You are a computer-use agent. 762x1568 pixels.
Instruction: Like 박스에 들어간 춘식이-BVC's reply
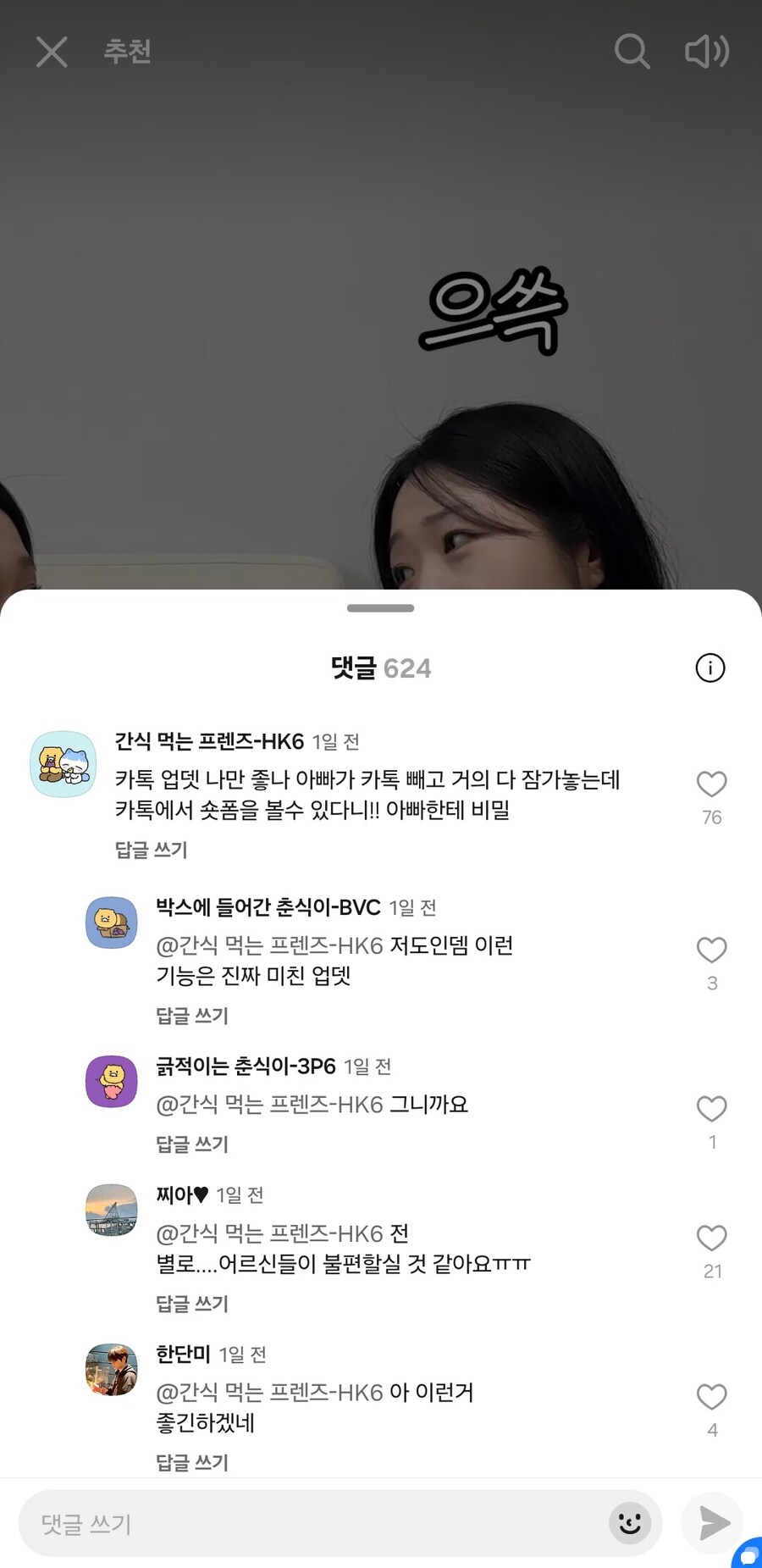coord(711,950)
